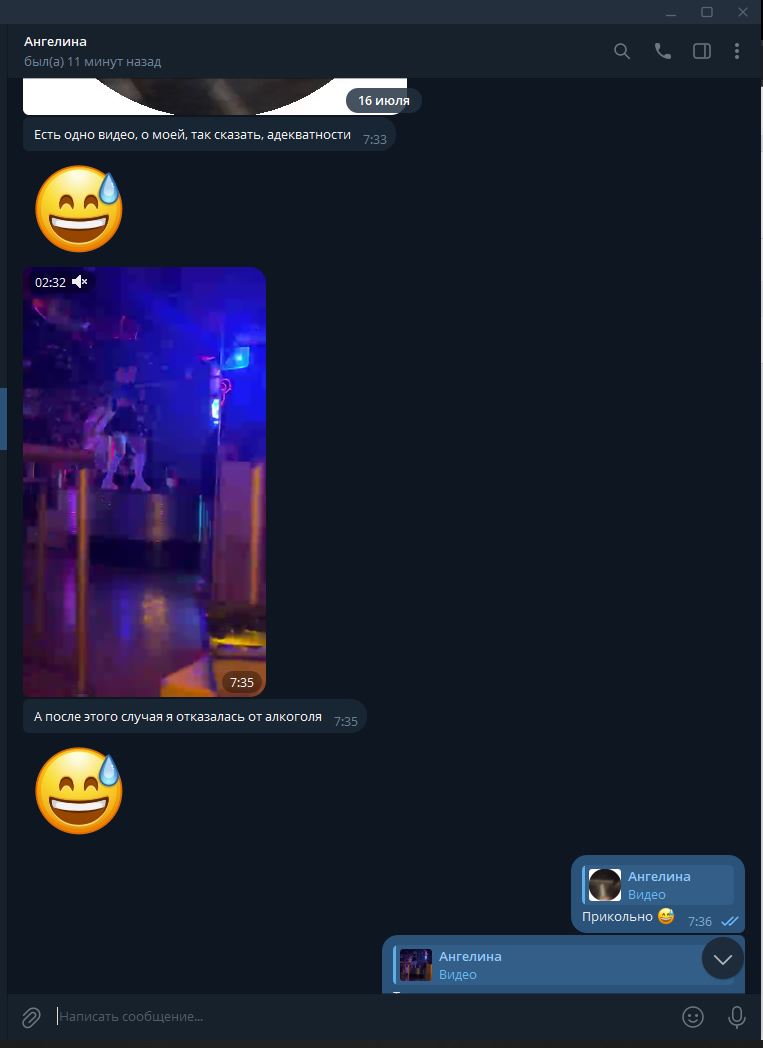Play the 02:32 nightclub video
Screen dimensions: 763x1048
[x=144, y=482]
